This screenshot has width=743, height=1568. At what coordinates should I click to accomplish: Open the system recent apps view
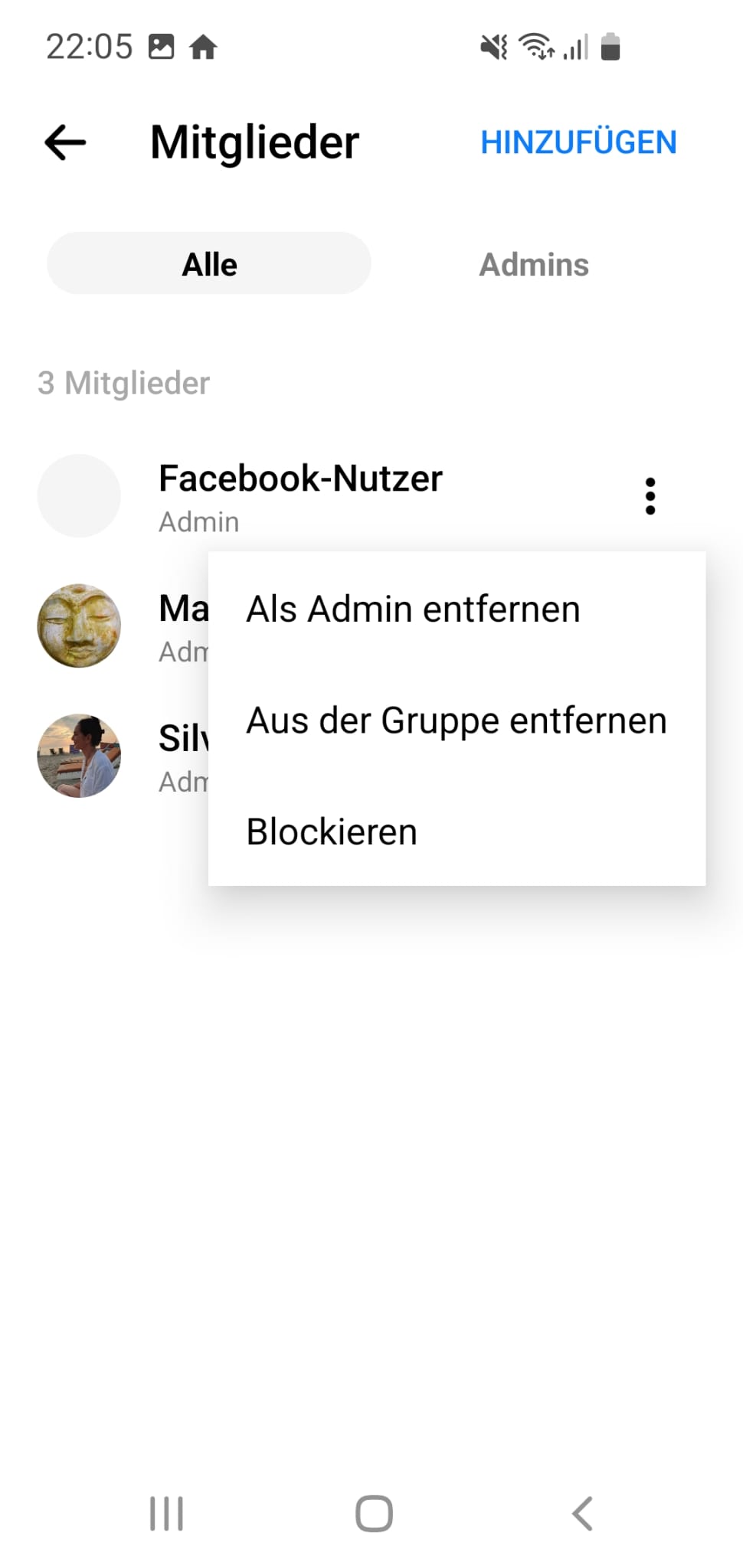(x=166, y=1514)
